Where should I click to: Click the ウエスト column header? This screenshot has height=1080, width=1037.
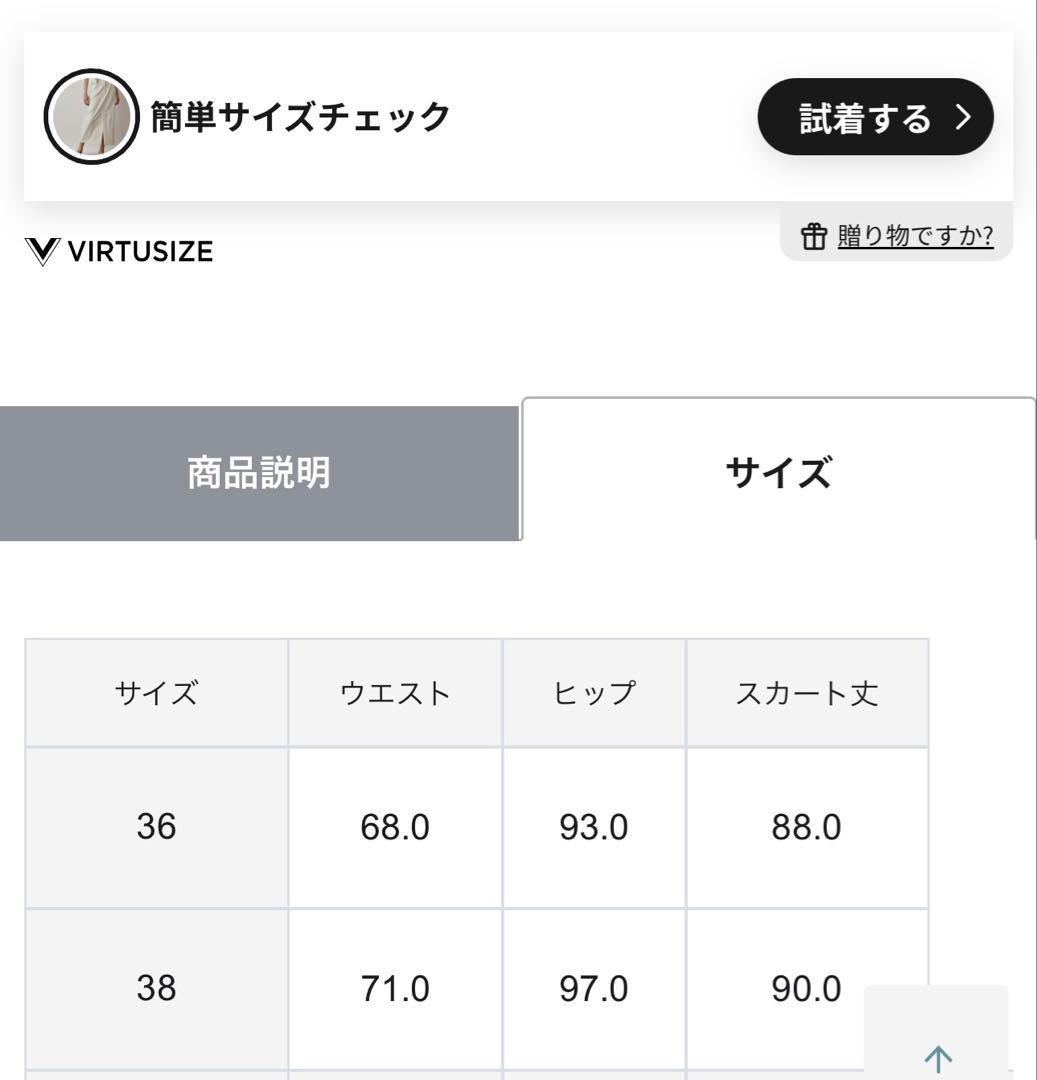tap(395, 691)
